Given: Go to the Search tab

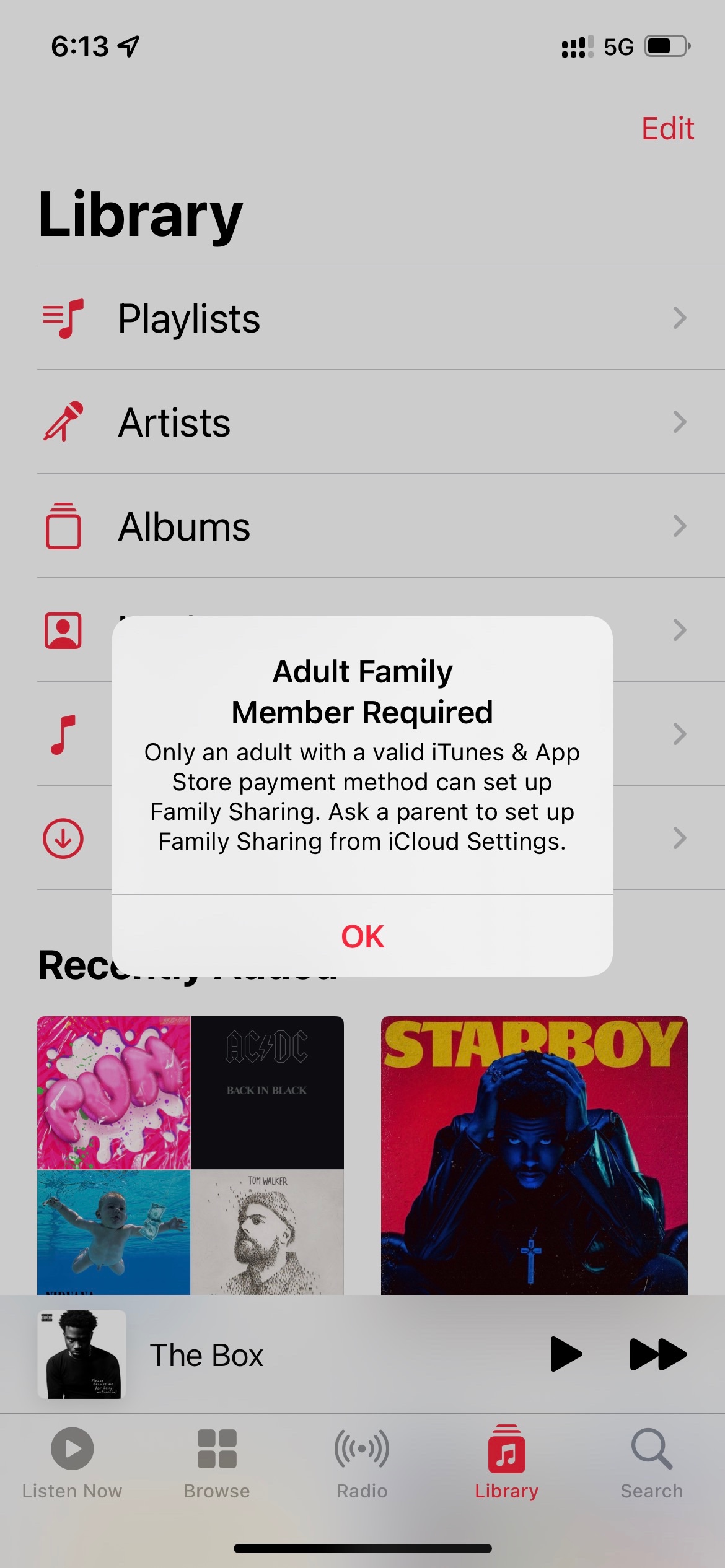Looking at the screenshot, I should [652, 1463].
